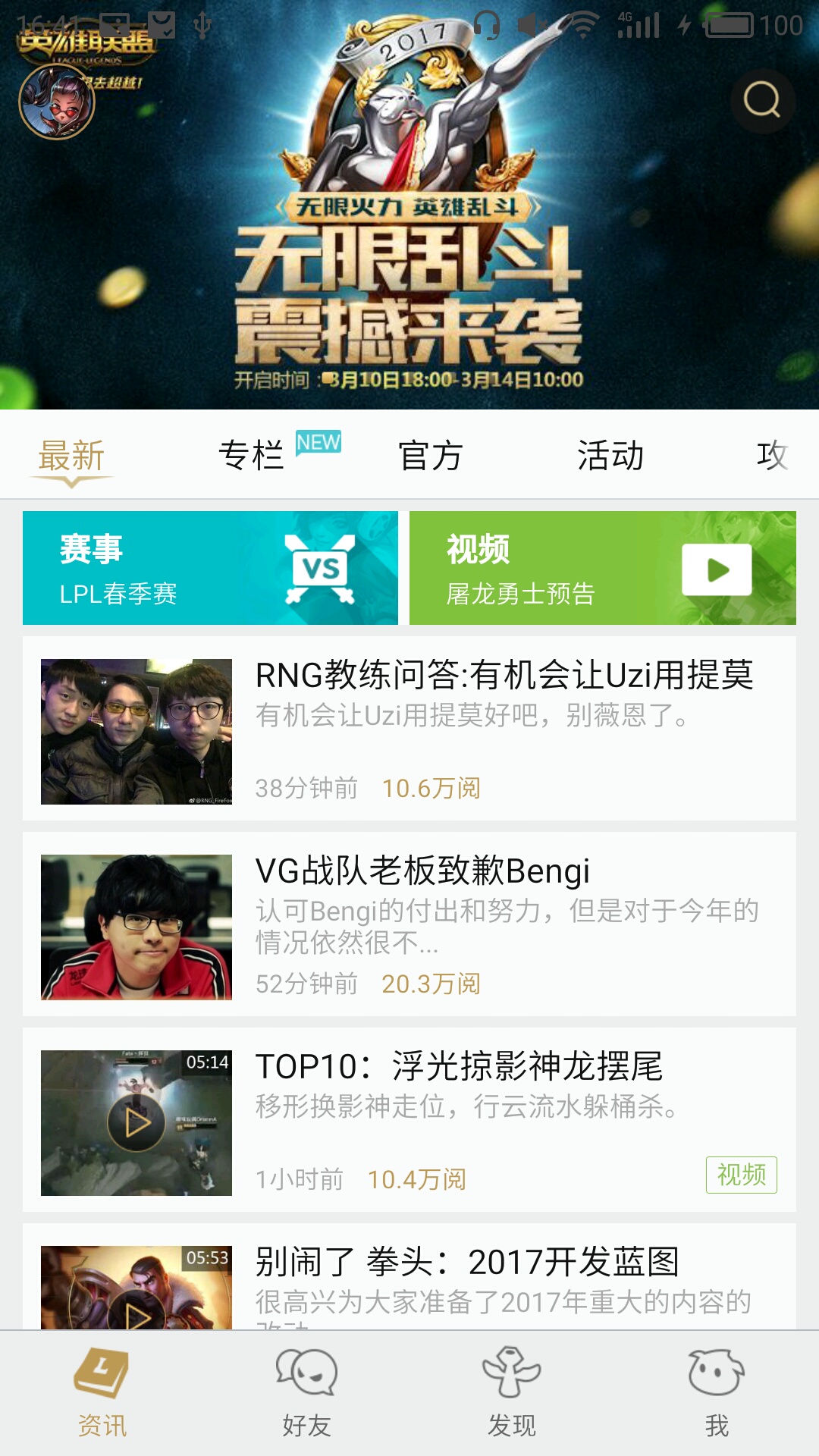Open the profile avatar
This screenshot has width=819, height=1456.
57,102
